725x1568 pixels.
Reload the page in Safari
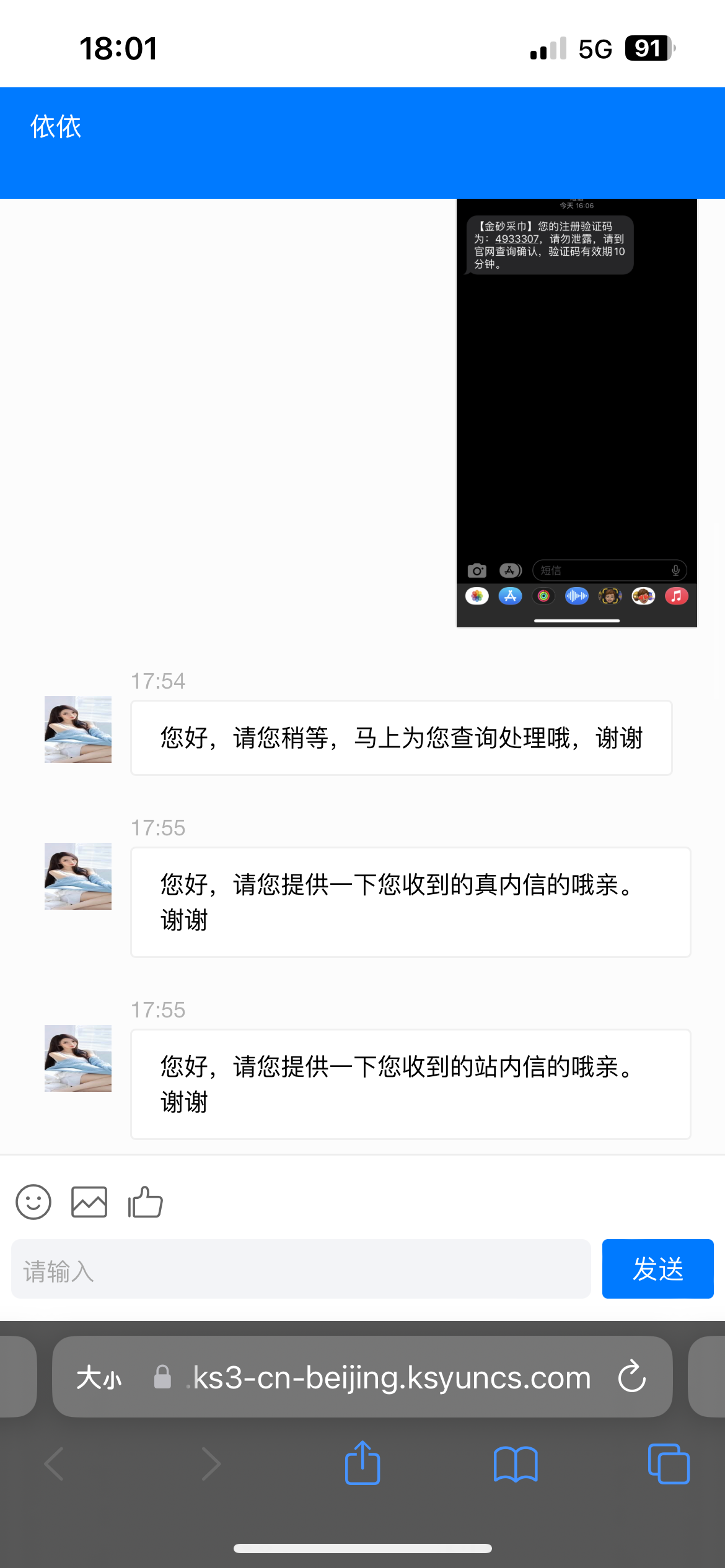pyautogui.click(x=632, y=1377)
